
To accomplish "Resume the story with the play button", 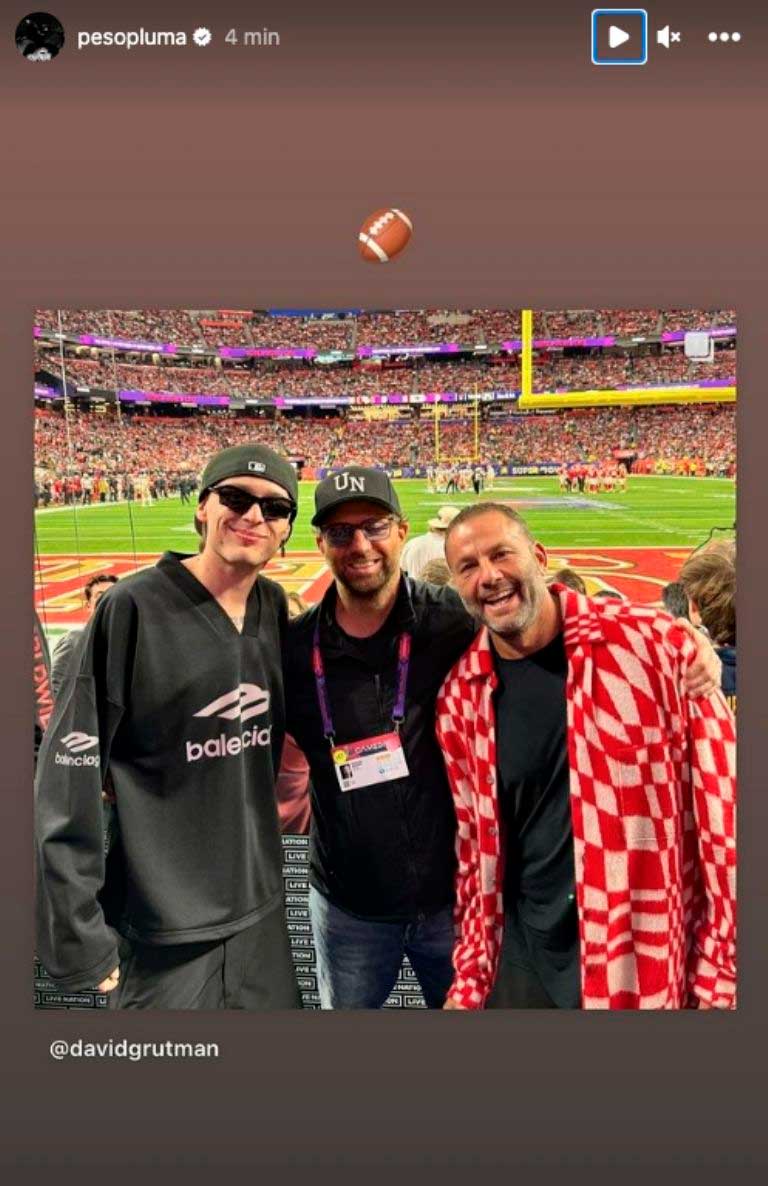I will 618,37.
